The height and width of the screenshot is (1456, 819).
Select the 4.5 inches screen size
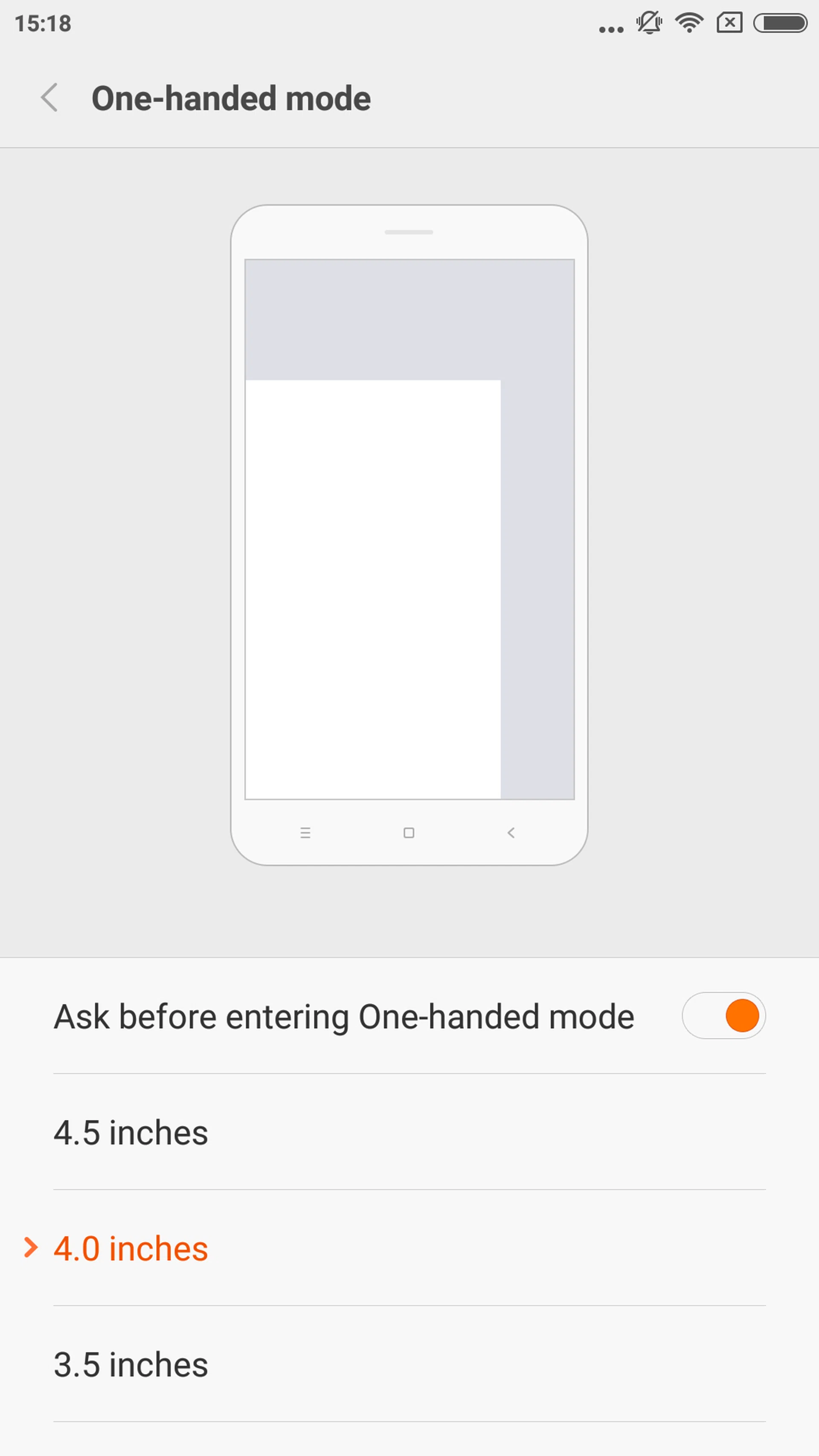pyautogui.click(x=131, y=1133)
